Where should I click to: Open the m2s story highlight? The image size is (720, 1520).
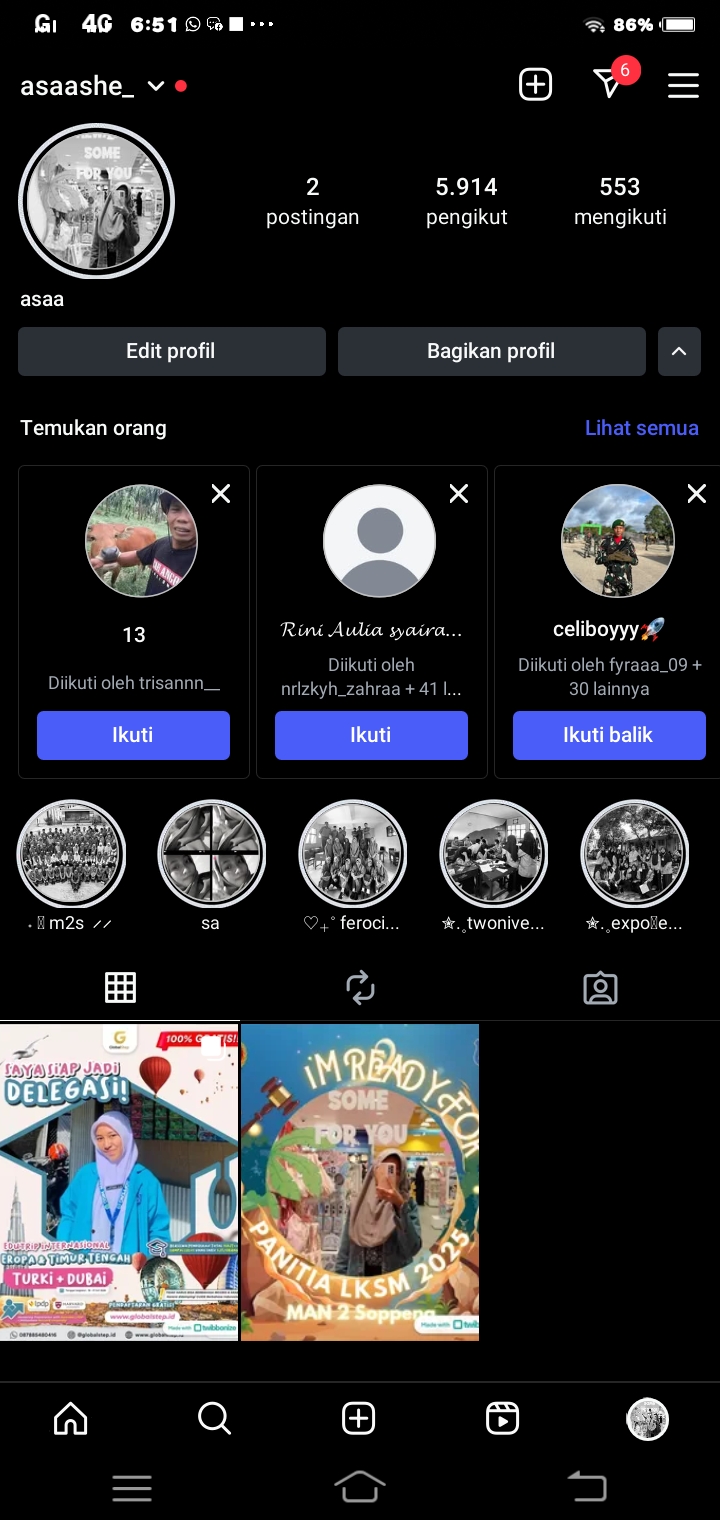(71, 854)
